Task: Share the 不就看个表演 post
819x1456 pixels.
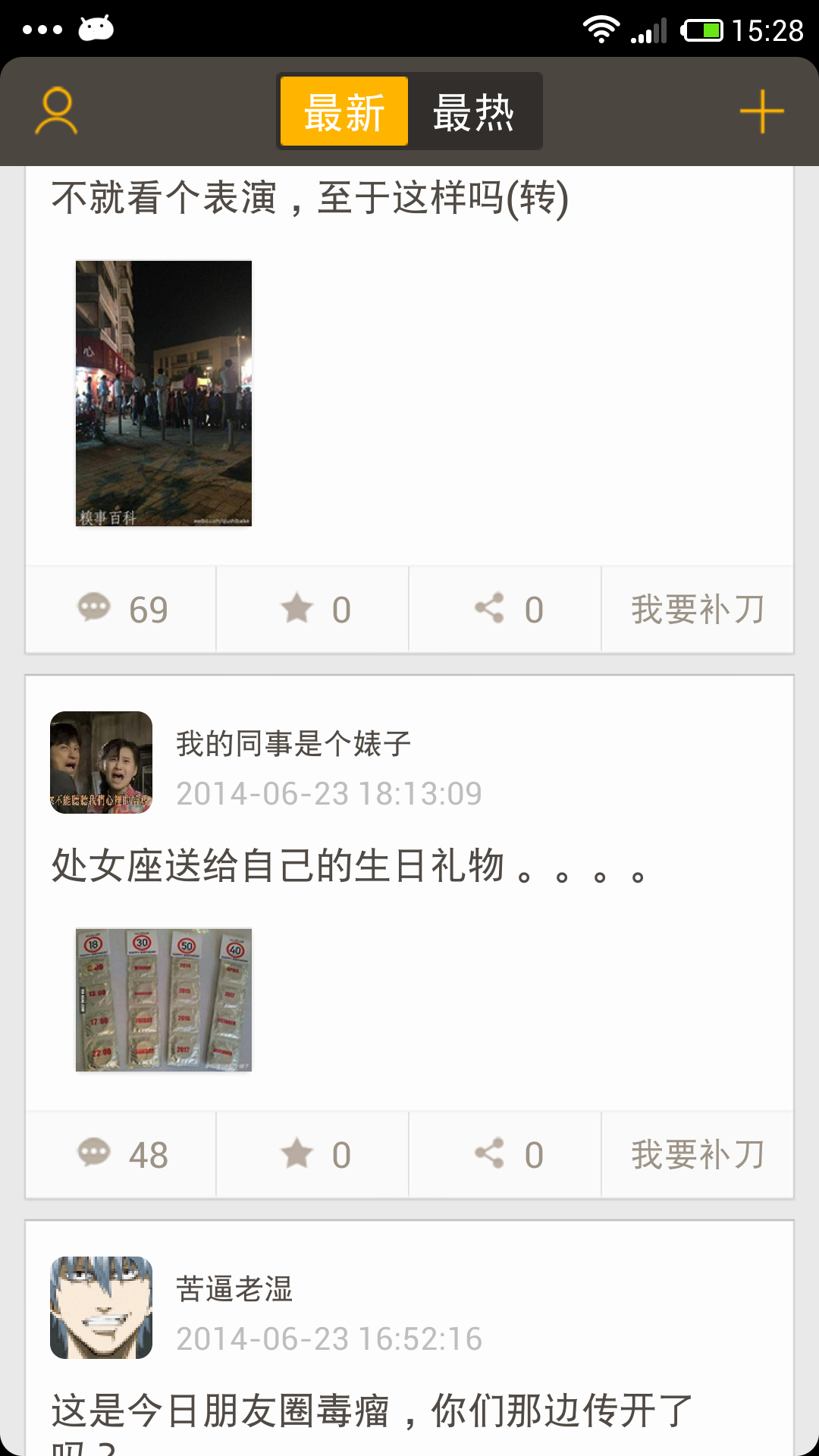Action: click(506, 609)
